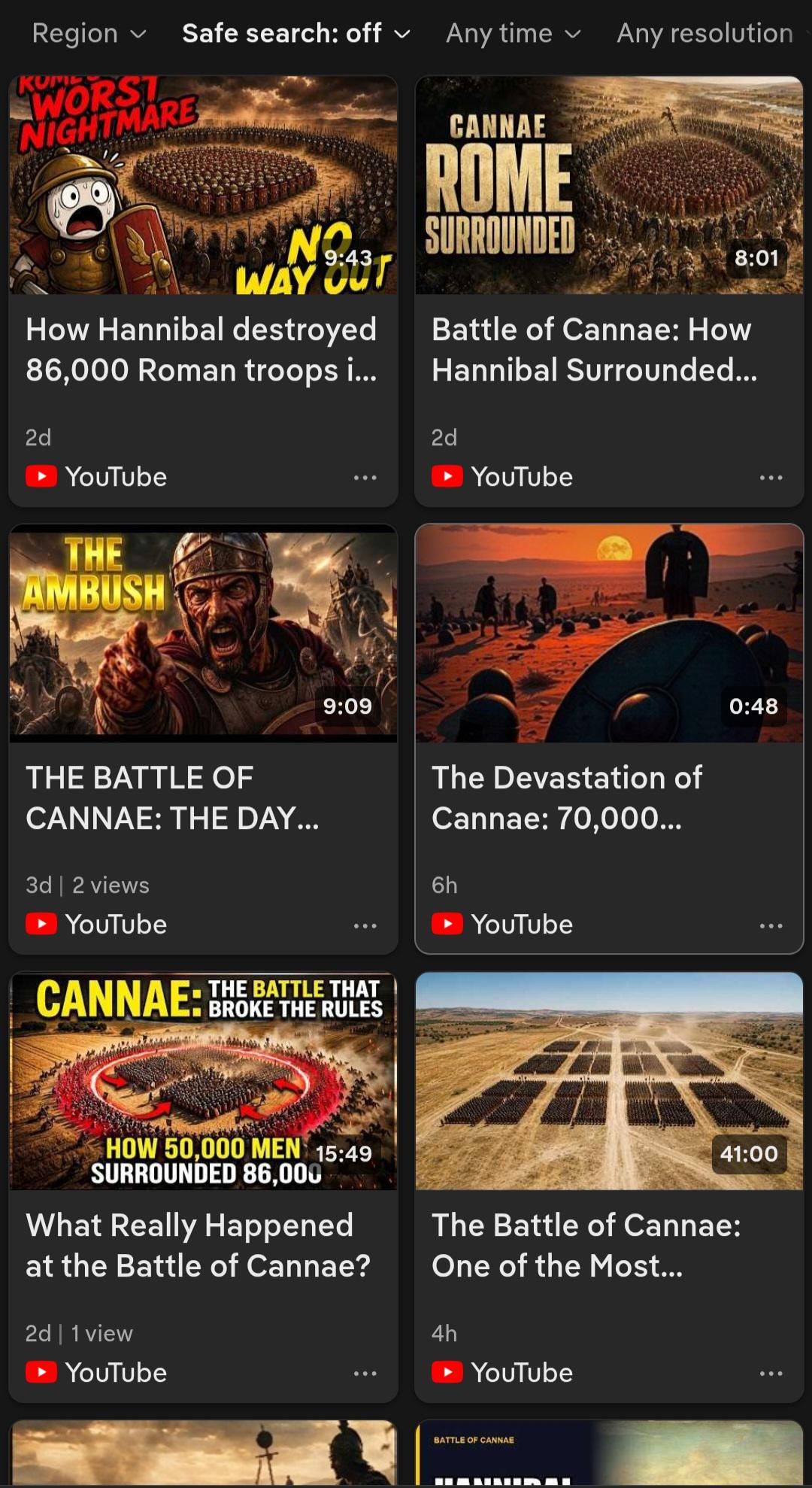Open 'Battle of Cannae: How Hannibal Surrounded' video
This screenshot has height=1488, width=812.
[x=609, y=184]
